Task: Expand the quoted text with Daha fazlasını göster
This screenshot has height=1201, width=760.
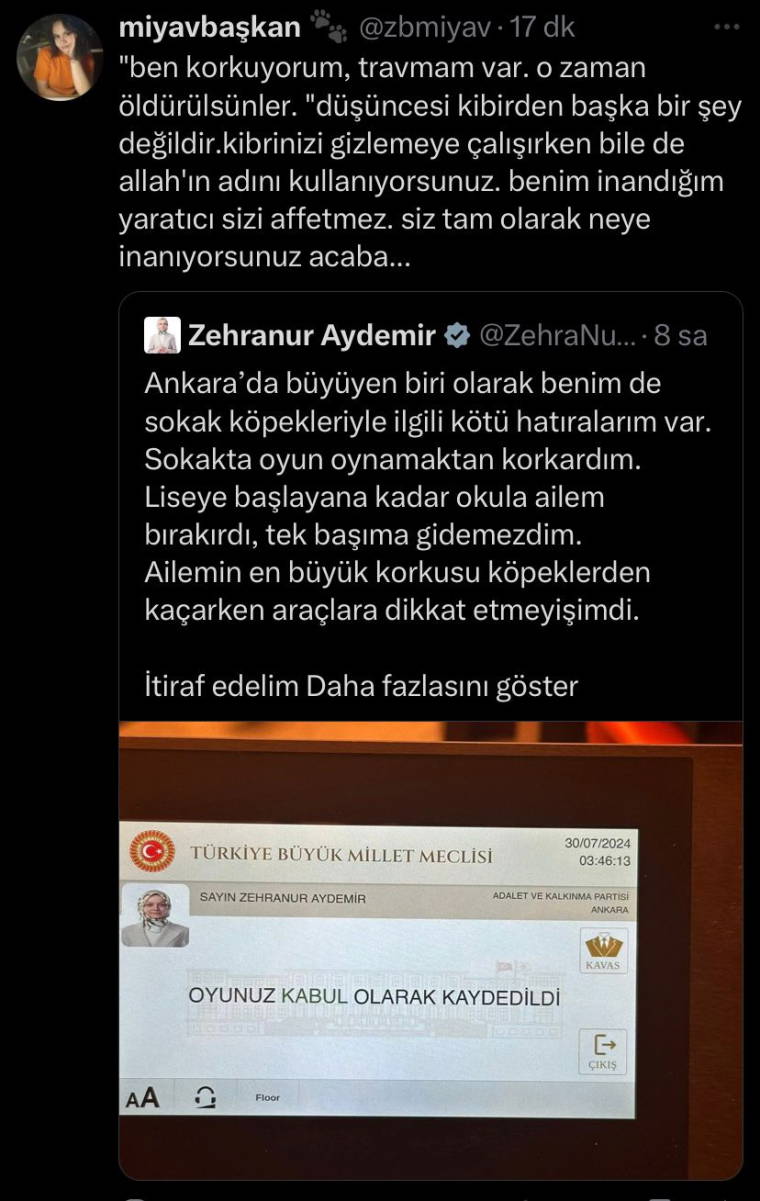Action: point(442,686)
